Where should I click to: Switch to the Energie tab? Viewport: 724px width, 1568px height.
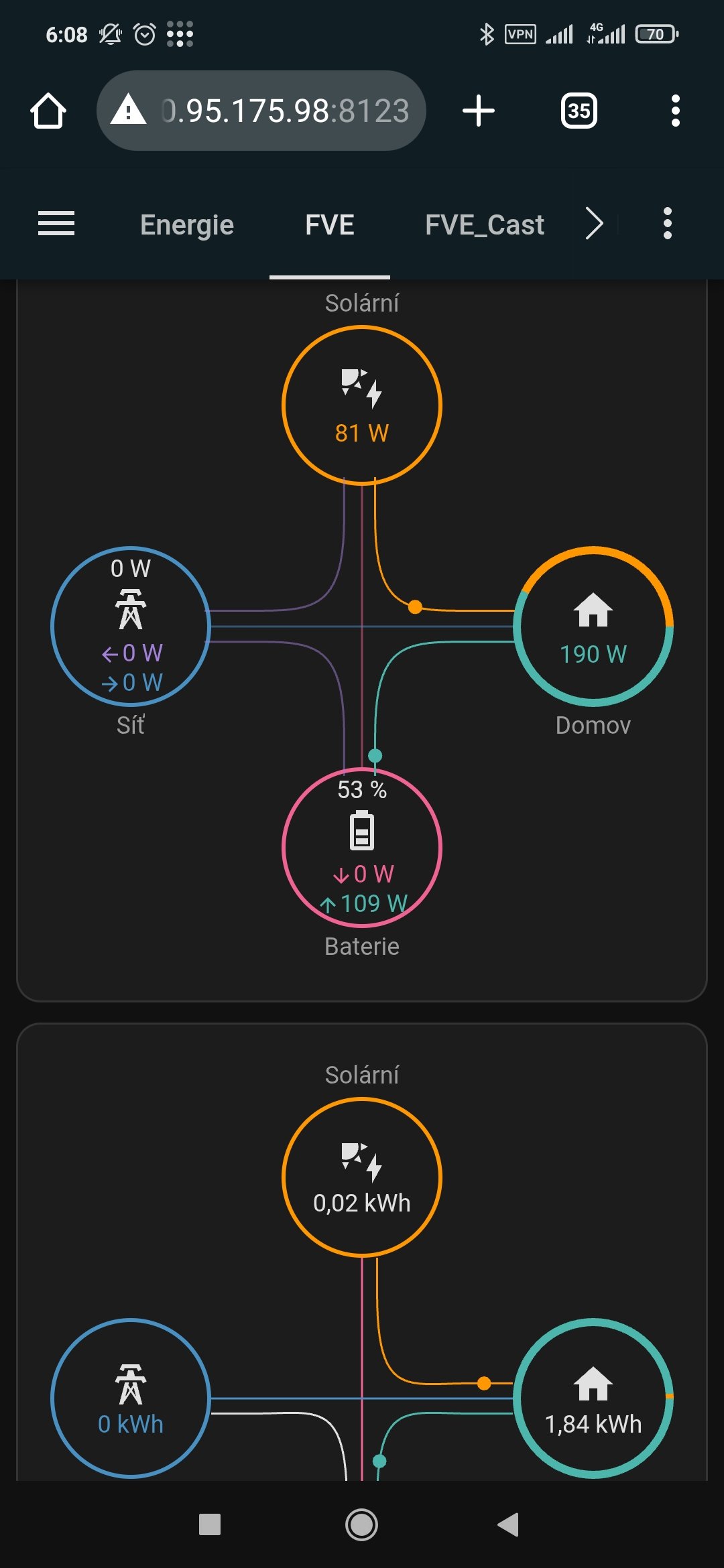coord(187,224)
